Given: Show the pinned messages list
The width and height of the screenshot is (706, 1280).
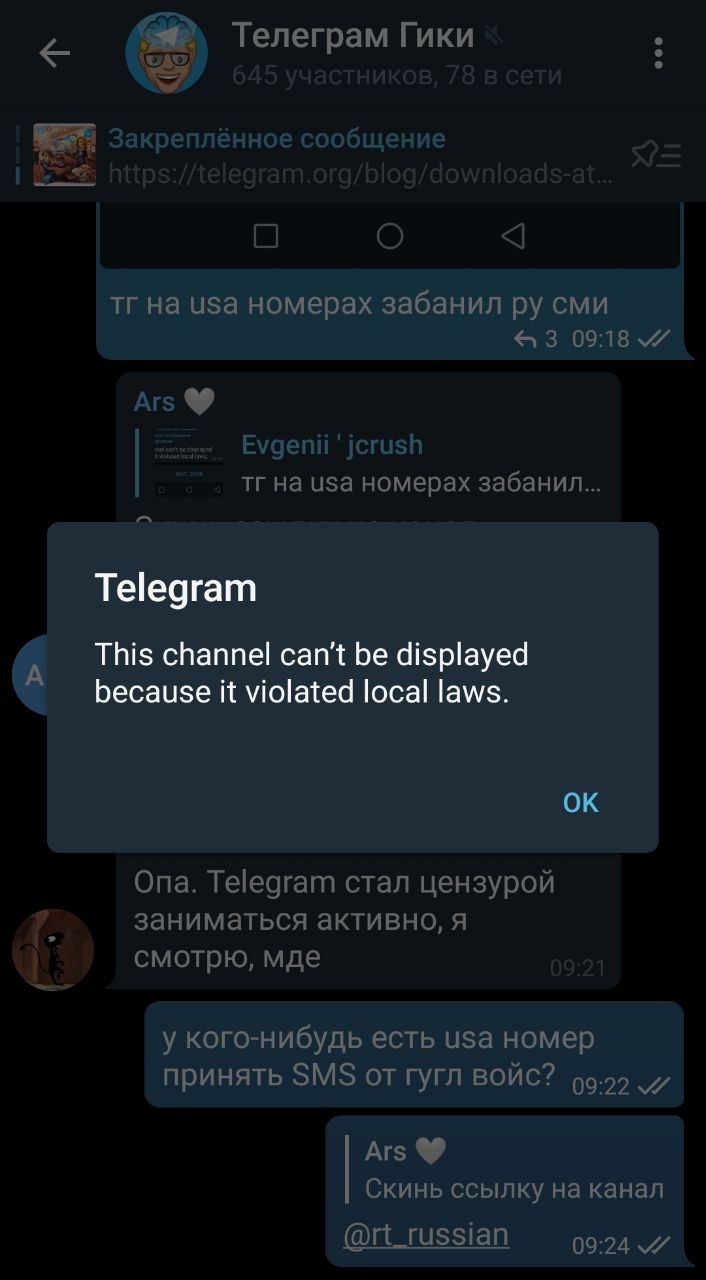Looking at the screenshot, I should pyautogui.click(x=656, y=156).
